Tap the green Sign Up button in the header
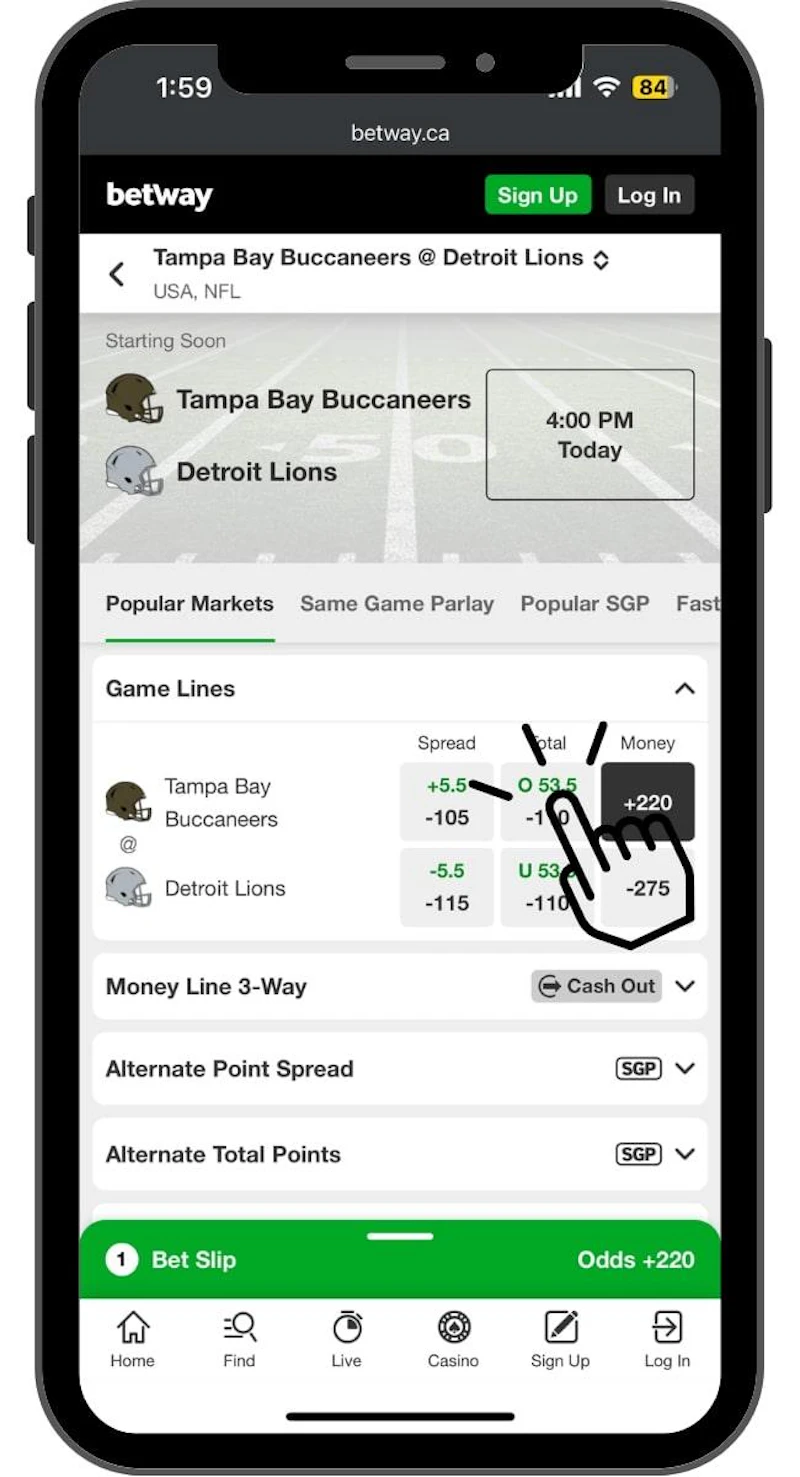This screenshot has width=800, height=1477. (x=537, y=195)
